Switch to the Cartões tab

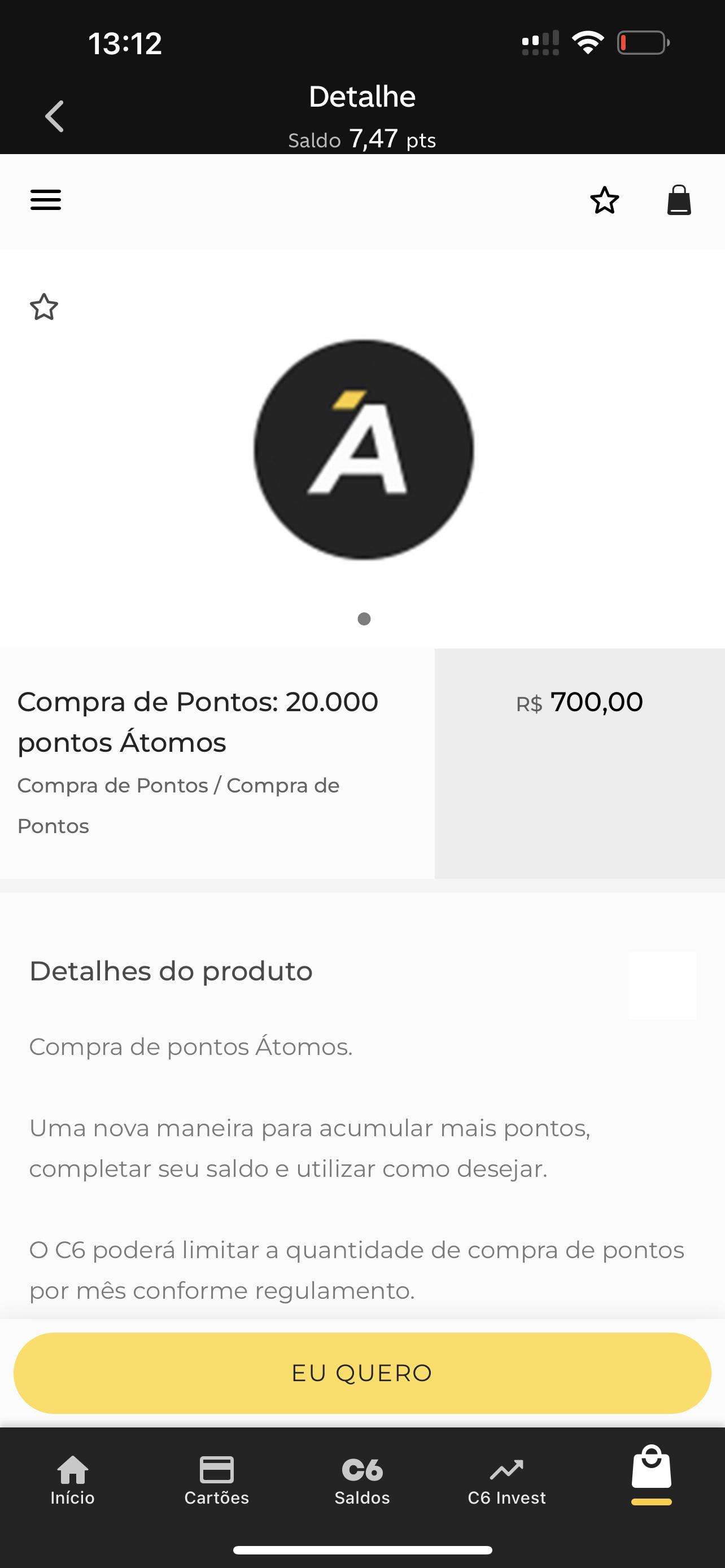pos(217,1481)
